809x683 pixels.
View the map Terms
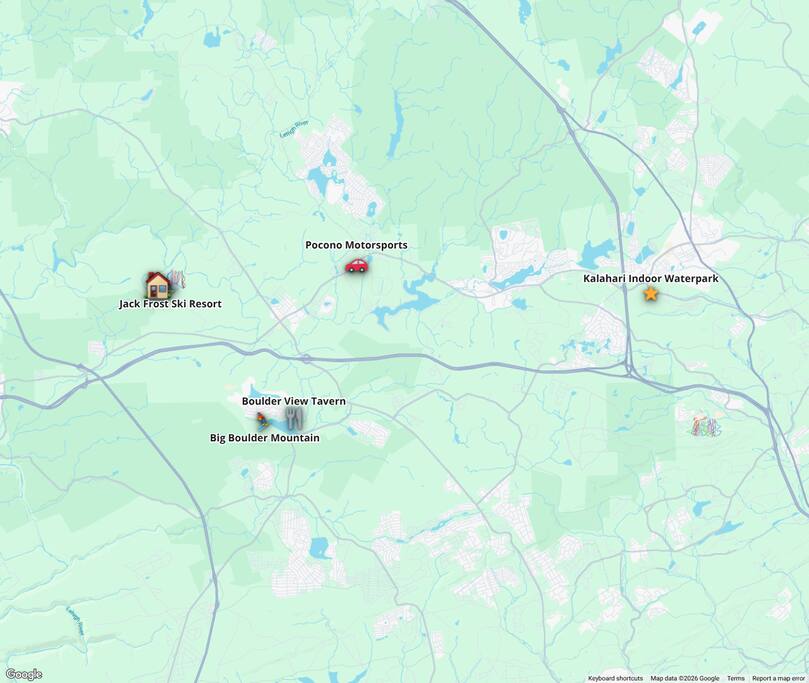point(735,678)
